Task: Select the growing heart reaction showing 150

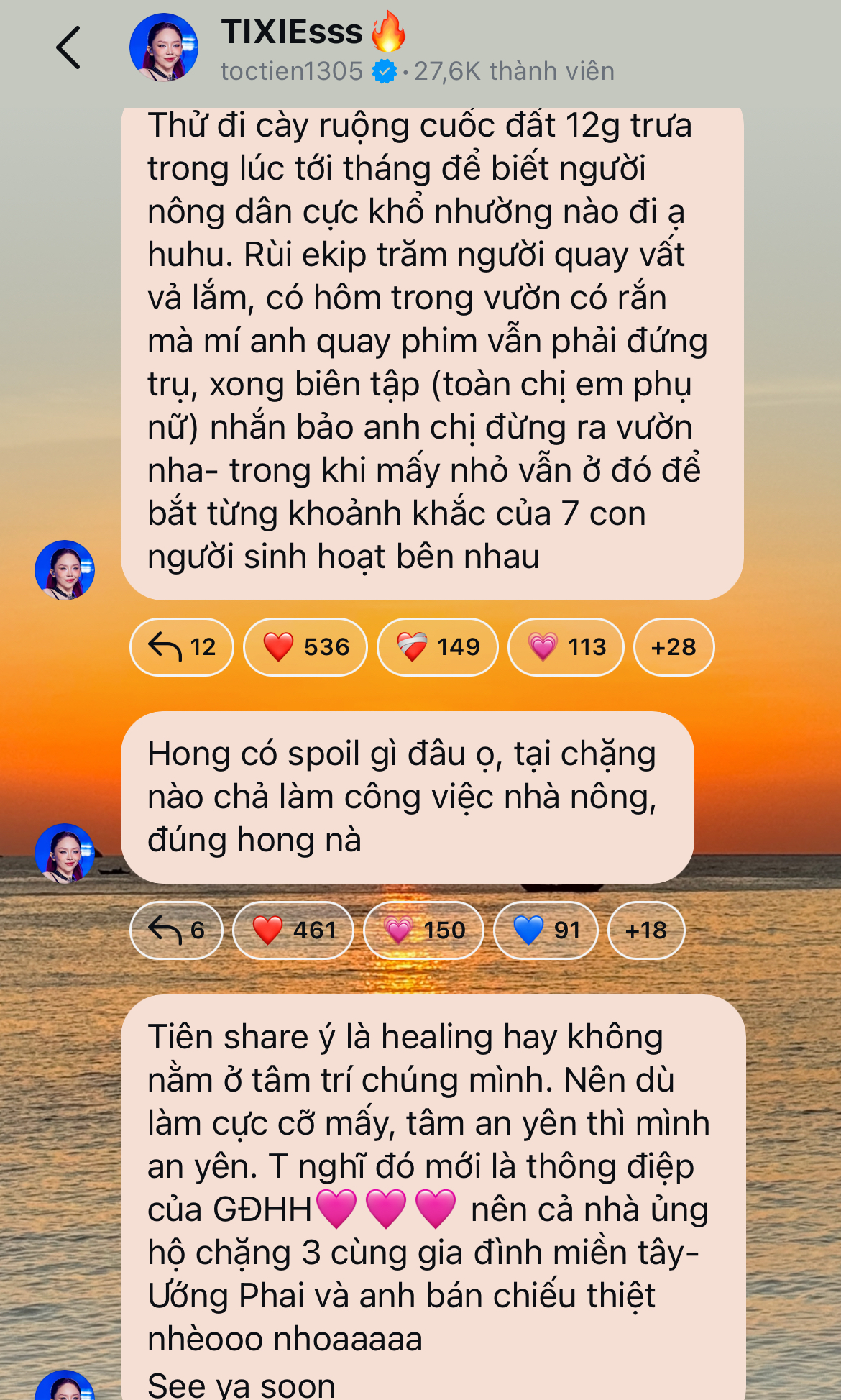Action: click(x=423, y=930)
